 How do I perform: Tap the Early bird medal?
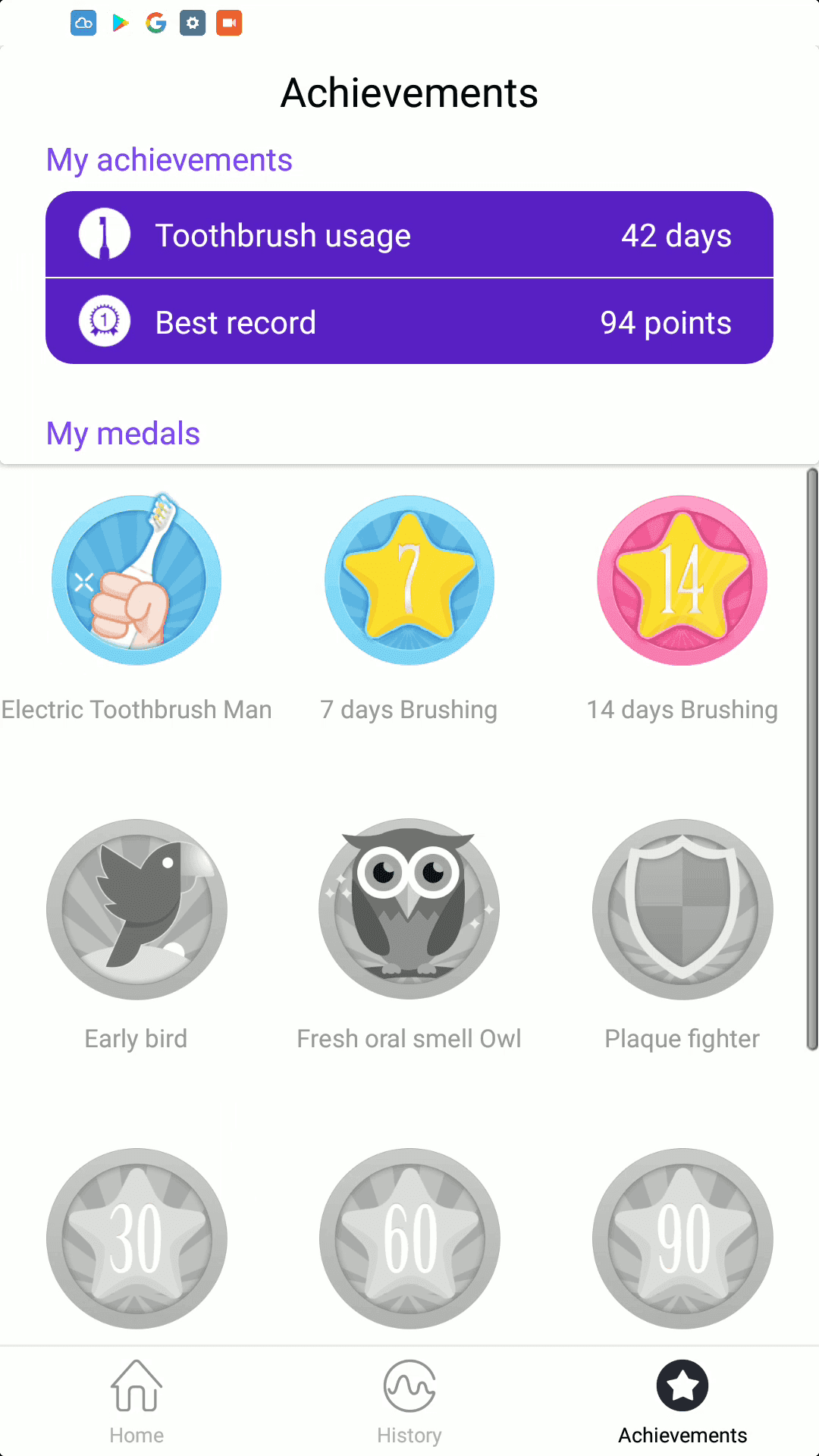(x=136, y=908)
